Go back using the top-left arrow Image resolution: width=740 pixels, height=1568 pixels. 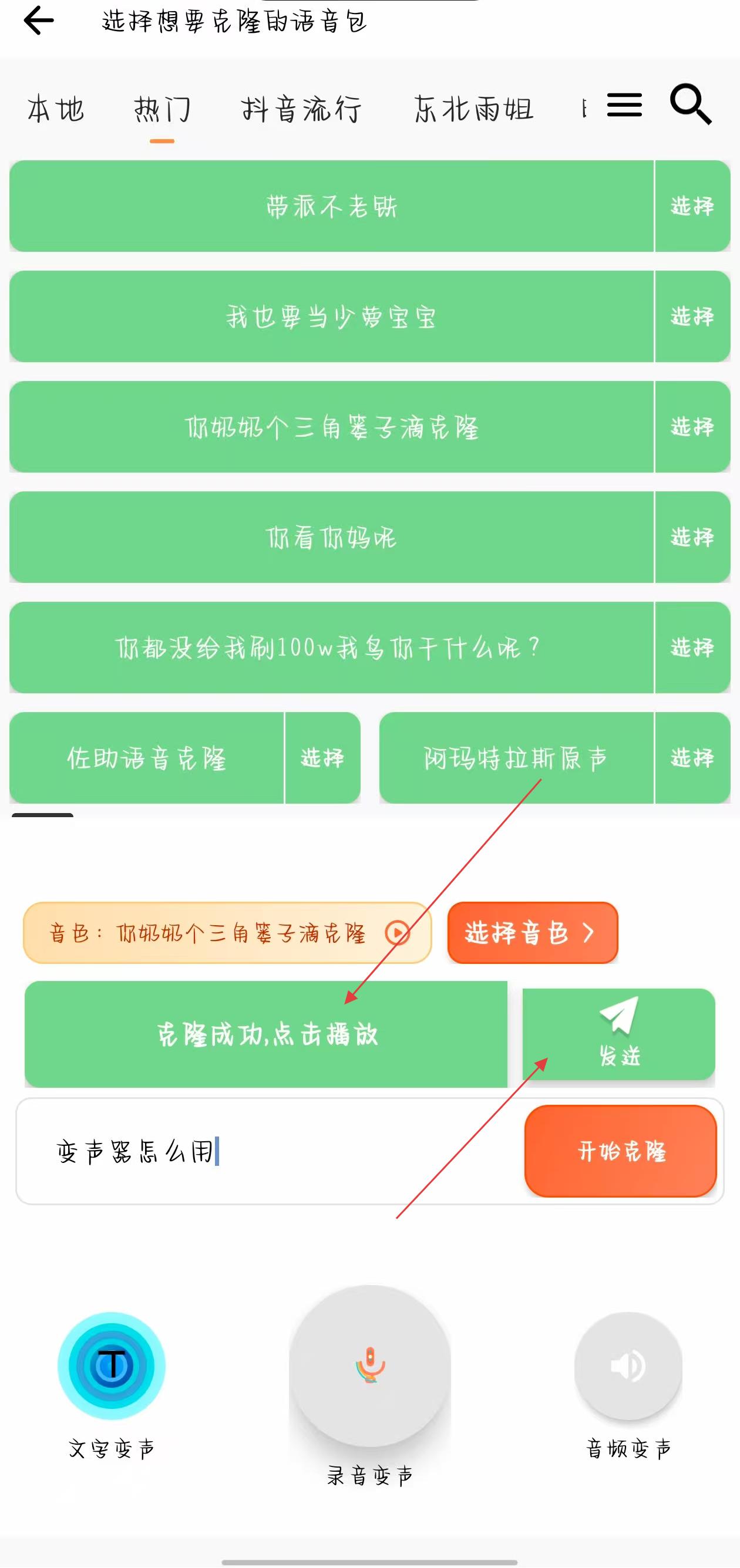coord(39,21)
